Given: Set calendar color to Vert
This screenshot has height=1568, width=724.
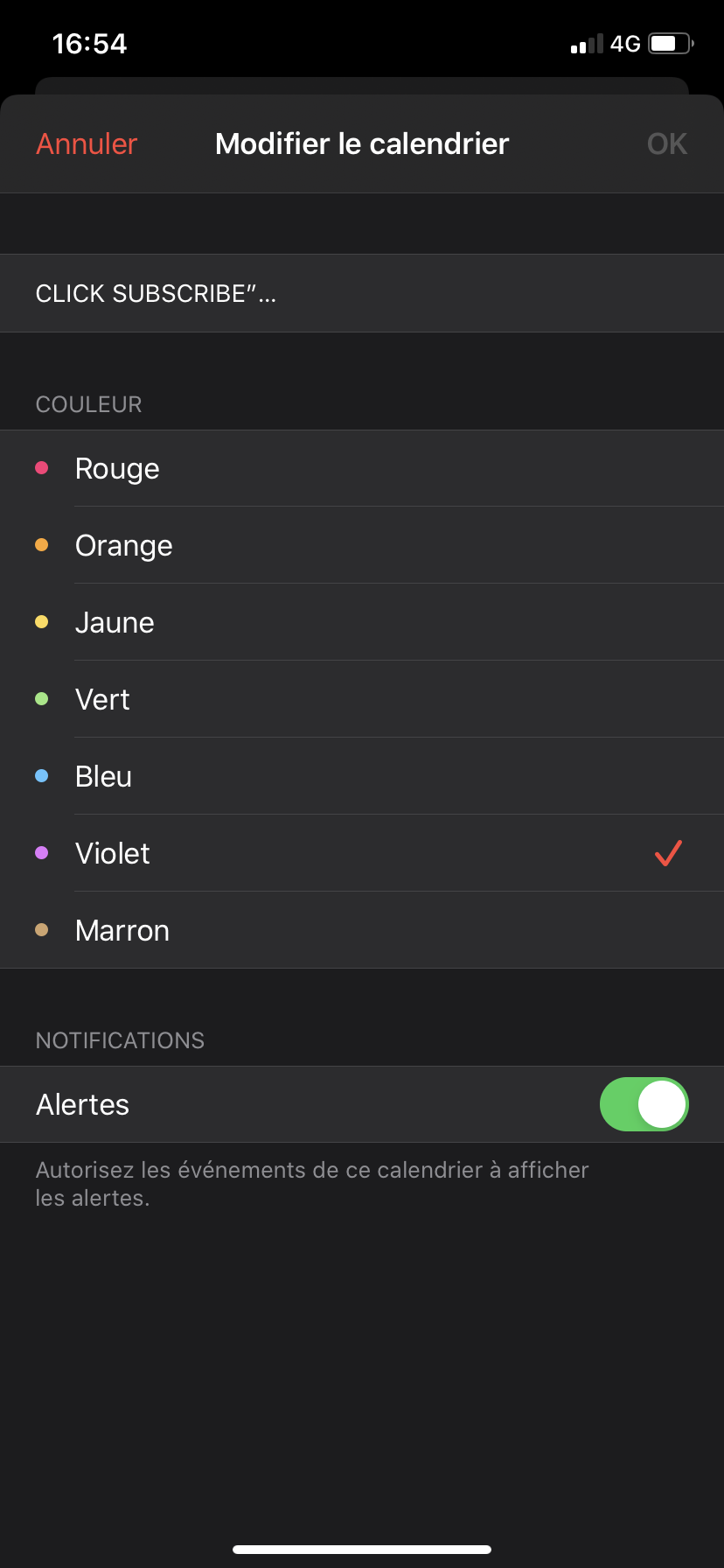Looking at the screenshot, I should point(362,699).
